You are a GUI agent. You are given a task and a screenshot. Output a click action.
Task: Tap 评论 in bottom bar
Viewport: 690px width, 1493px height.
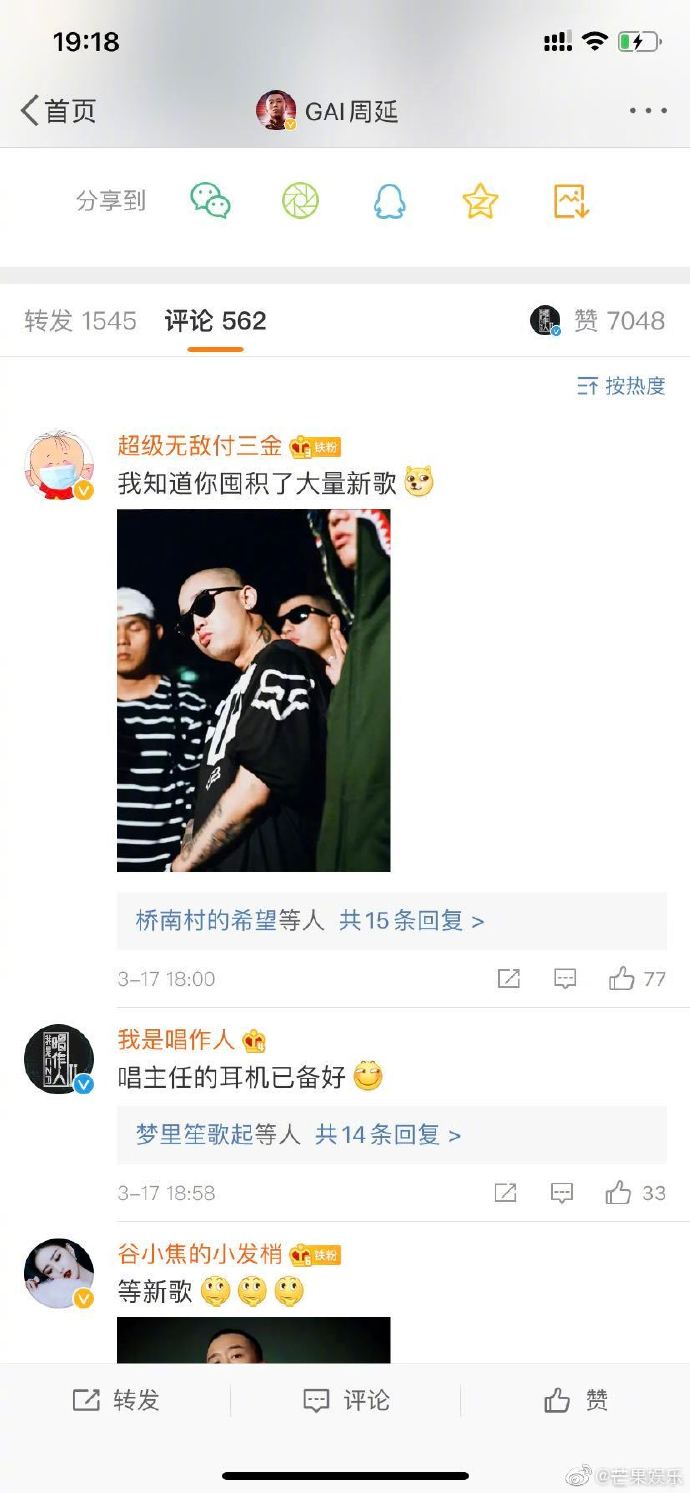[346, 1401]
